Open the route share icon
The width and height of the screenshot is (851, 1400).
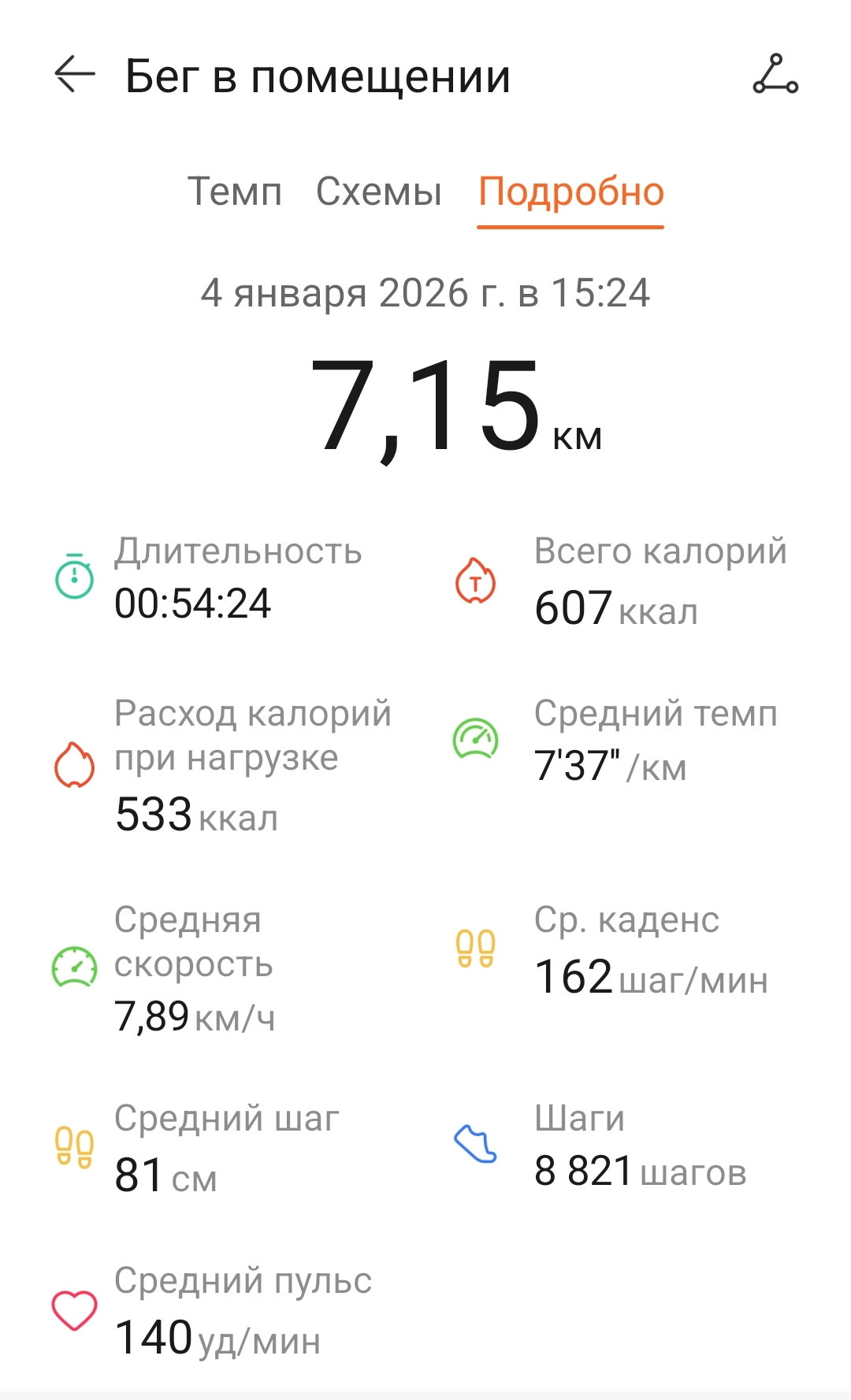[x=775, y=75]
